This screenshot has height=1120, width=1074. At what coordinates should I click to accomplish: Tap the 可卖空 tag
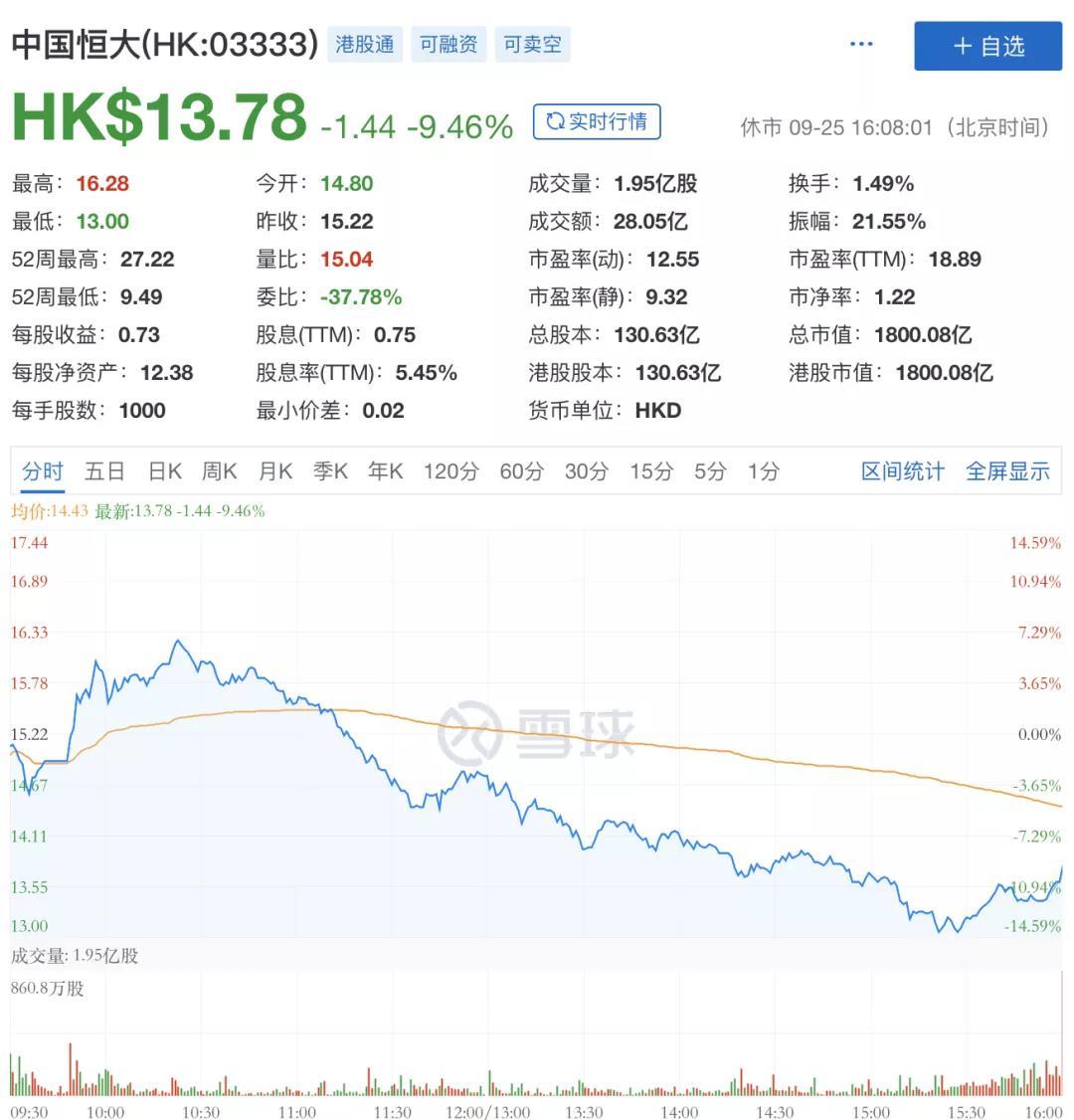[532, 45]
